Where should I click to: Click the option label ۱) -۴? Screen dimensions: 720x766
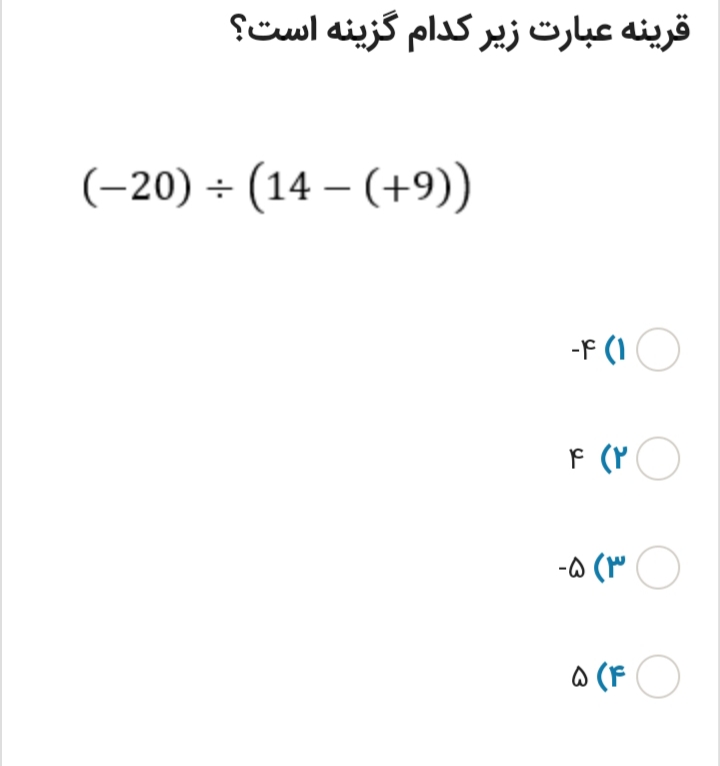click(x=600, y=349)
